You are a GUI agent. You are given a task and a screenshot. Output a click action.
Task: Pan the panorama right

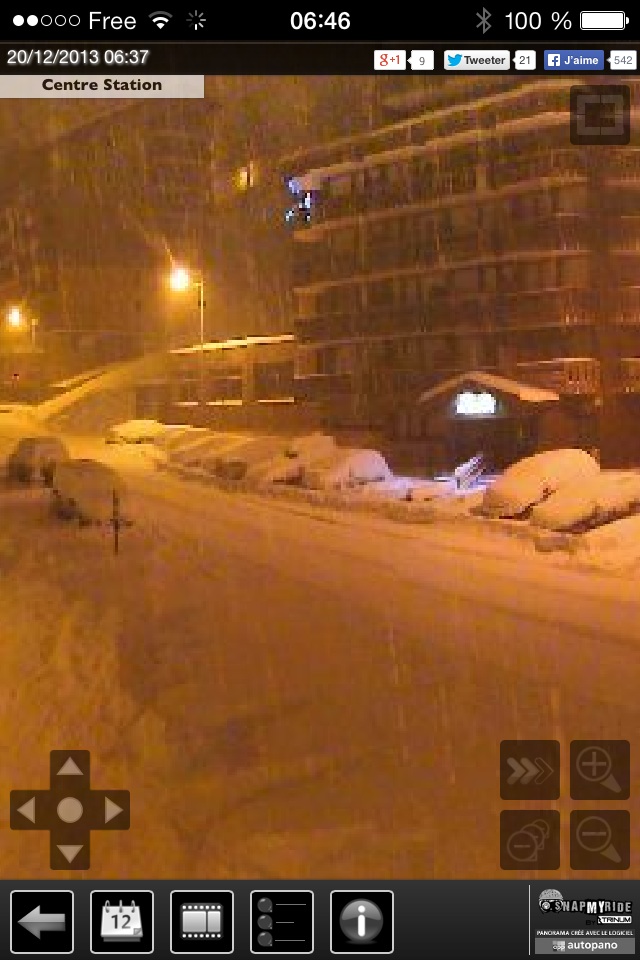tap(112, 810)
